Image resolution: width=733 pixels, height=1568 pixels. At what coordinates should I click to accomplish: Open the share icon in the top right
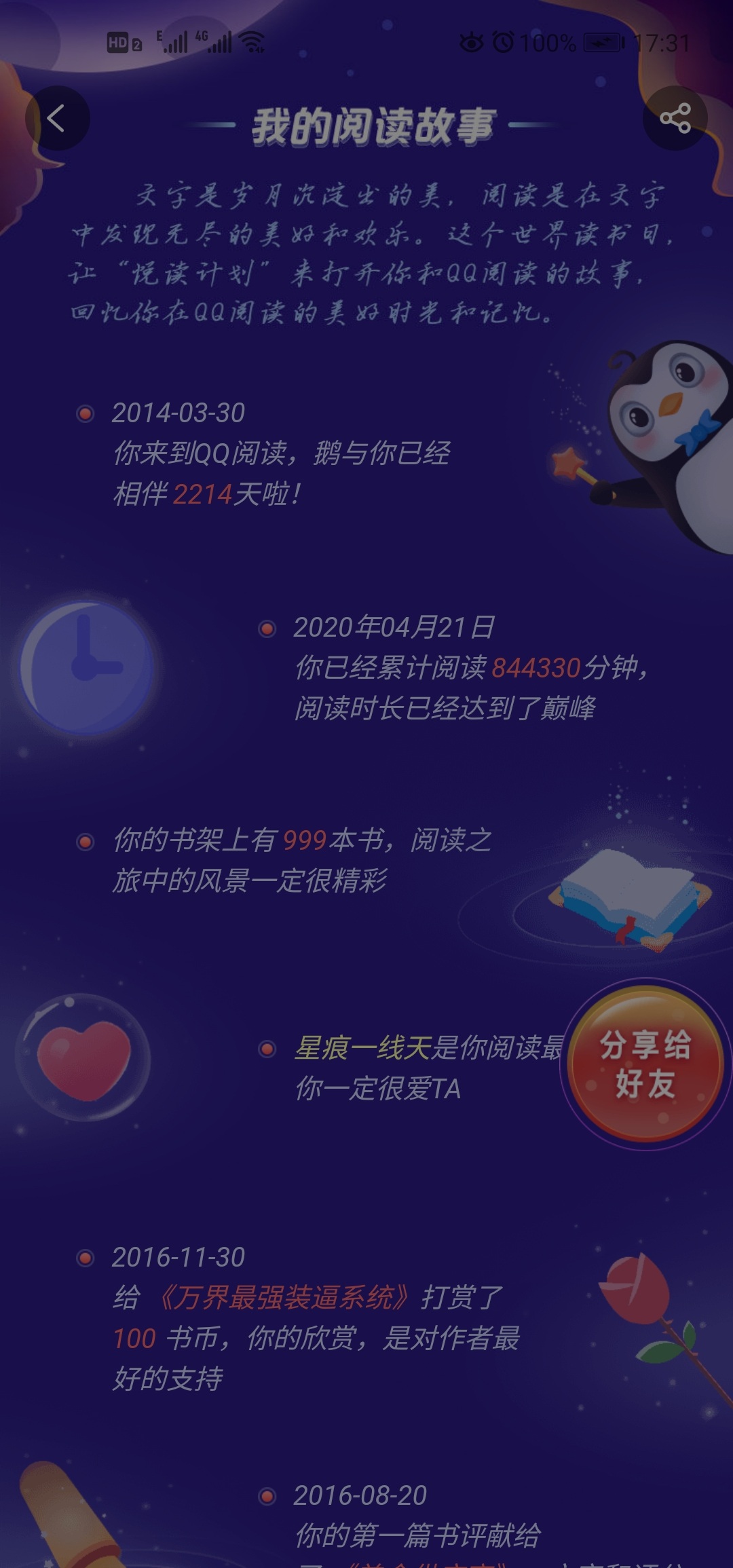(x=675, y=118)
